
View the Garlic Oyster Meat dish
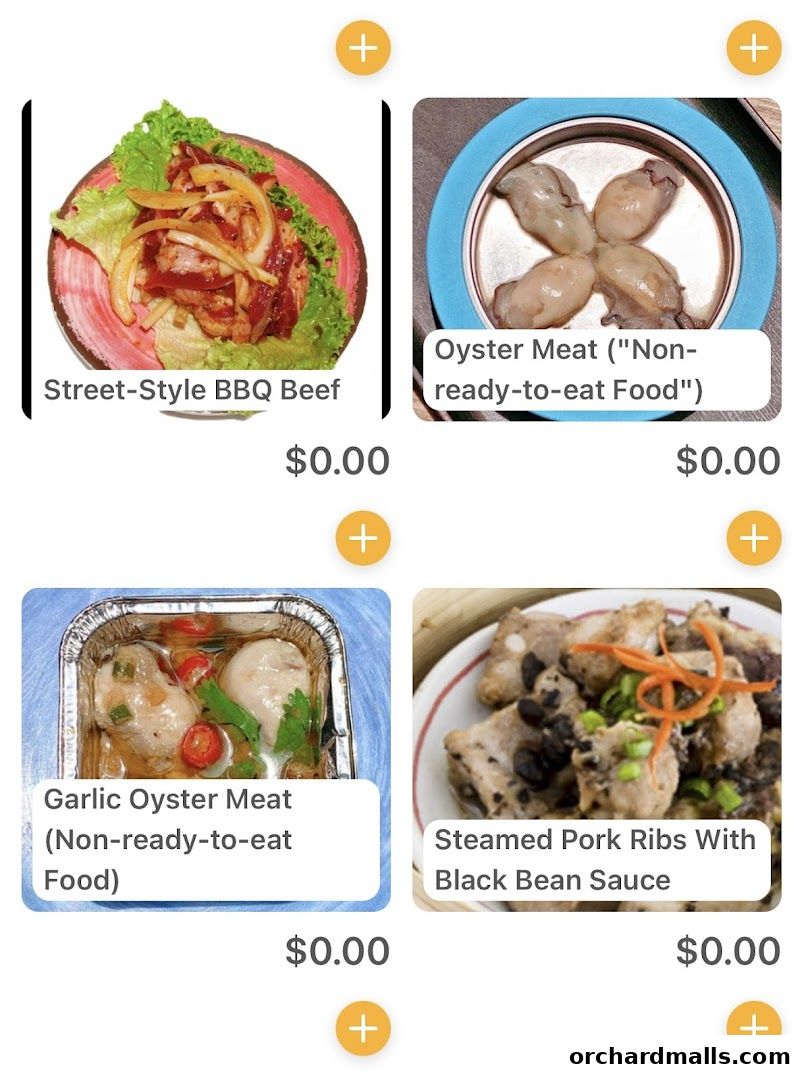point(205,749)
